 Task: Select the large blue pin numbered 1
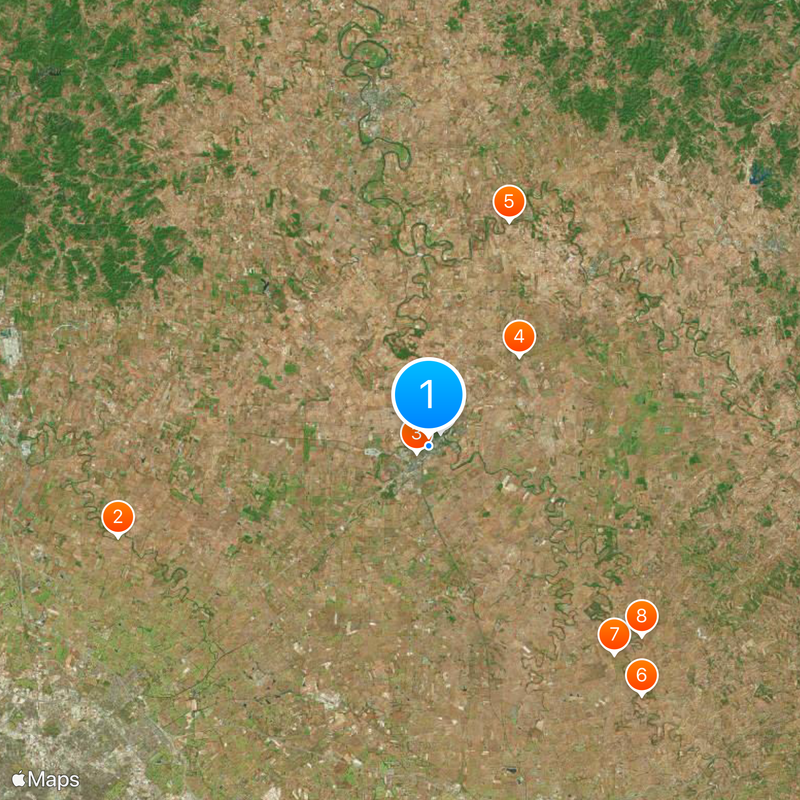click(x=429, y=394)
